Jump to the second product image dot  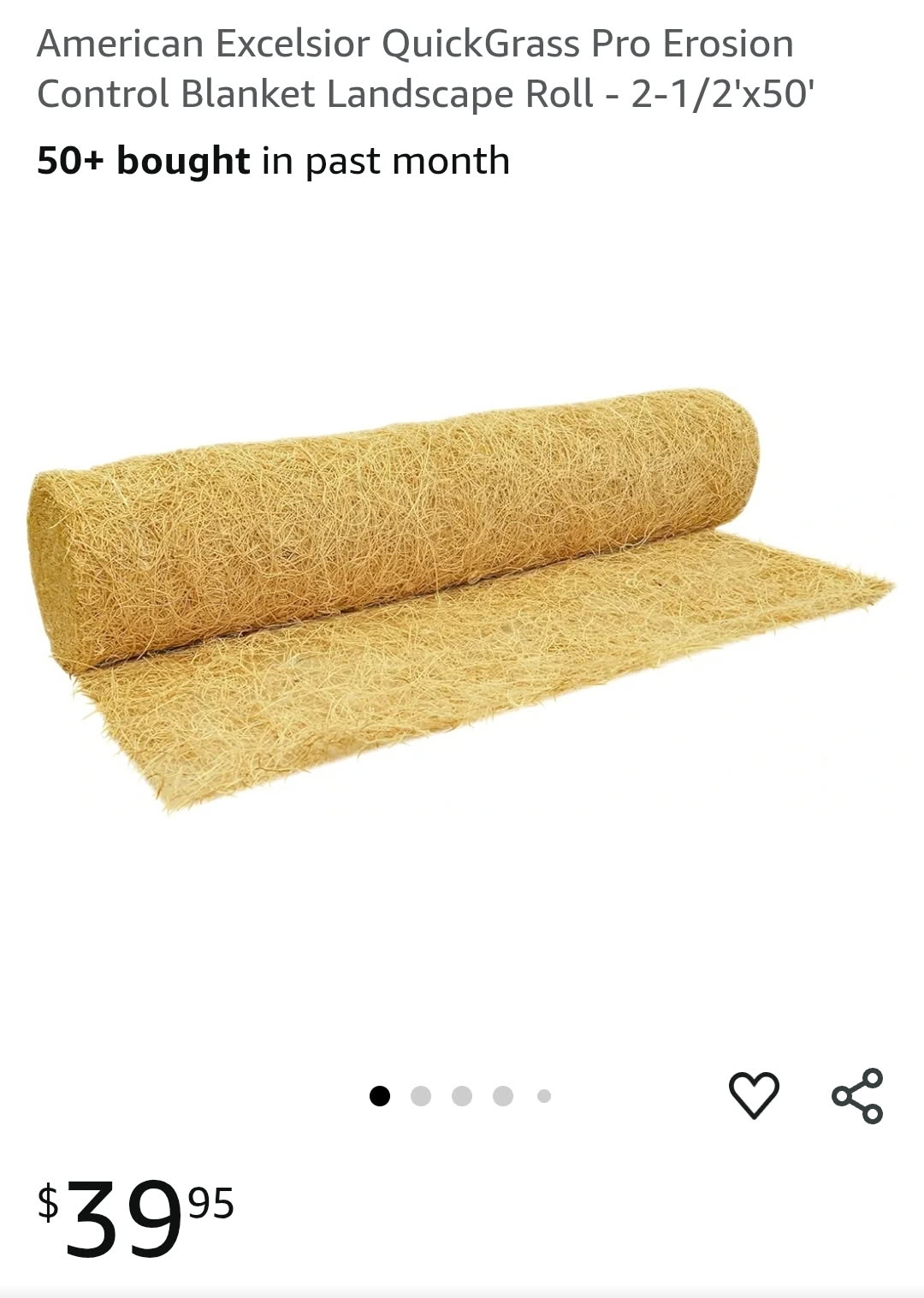421,1096
